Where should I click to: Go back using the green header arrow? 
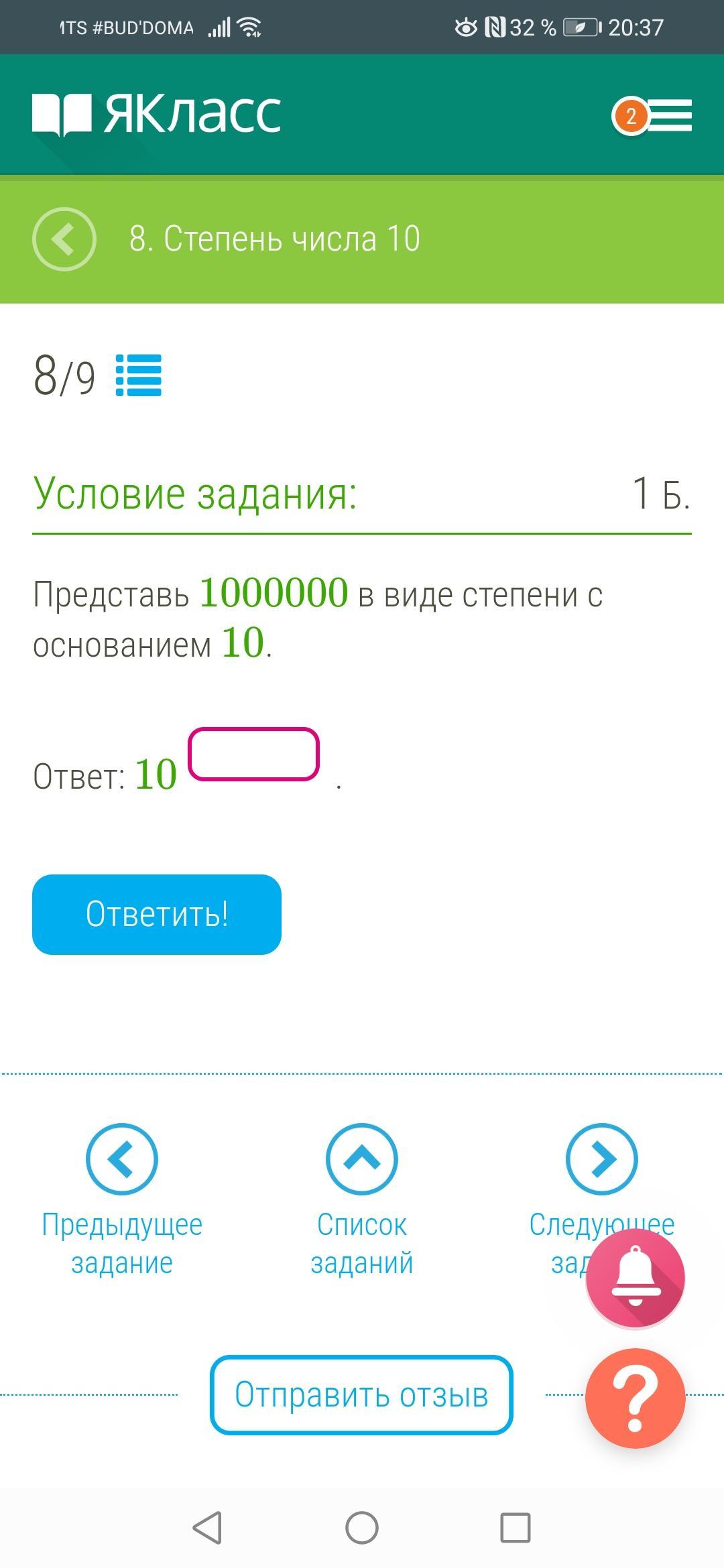pyautogui.click(x=64, y=239)
